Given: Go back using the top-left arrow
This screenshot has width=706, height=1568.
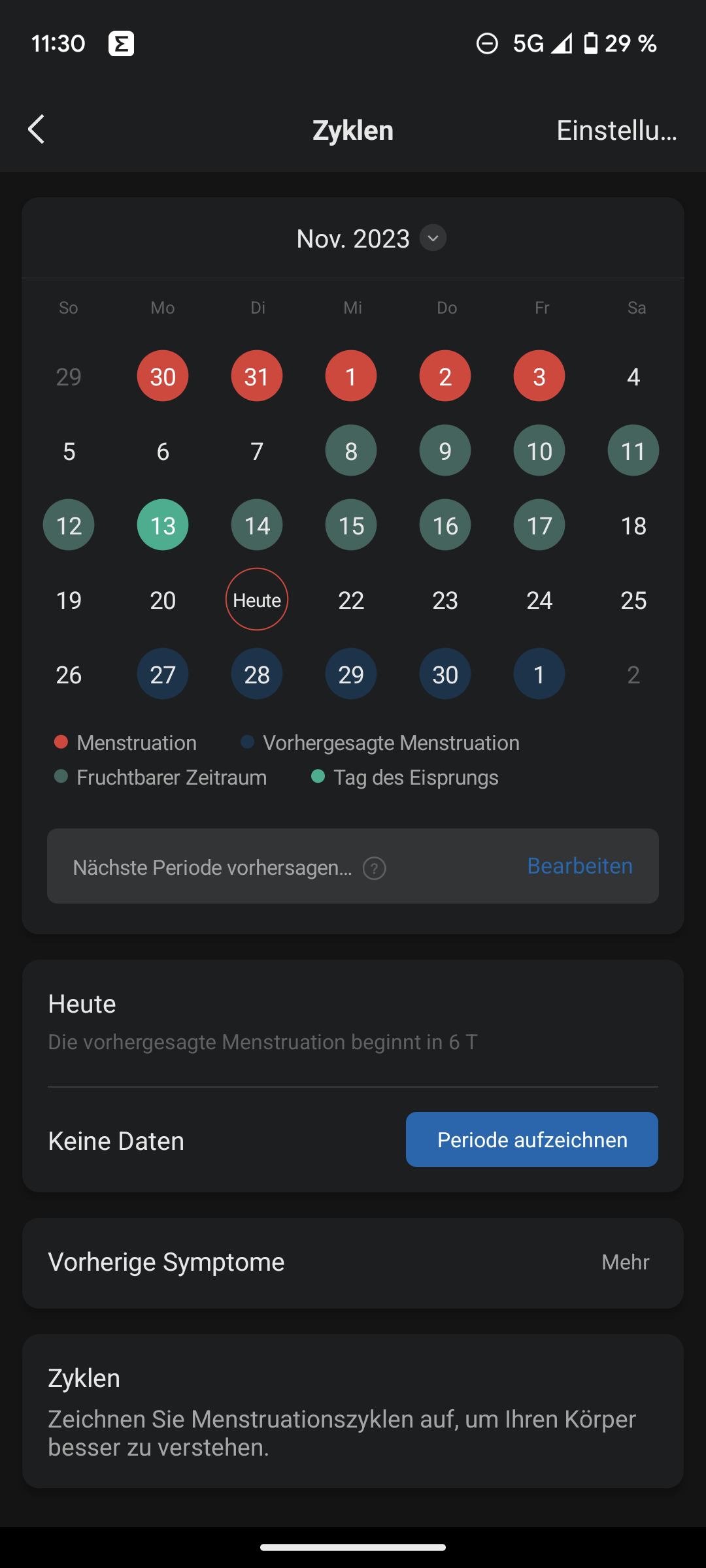Looking at the screenshot, I should 37,129.
